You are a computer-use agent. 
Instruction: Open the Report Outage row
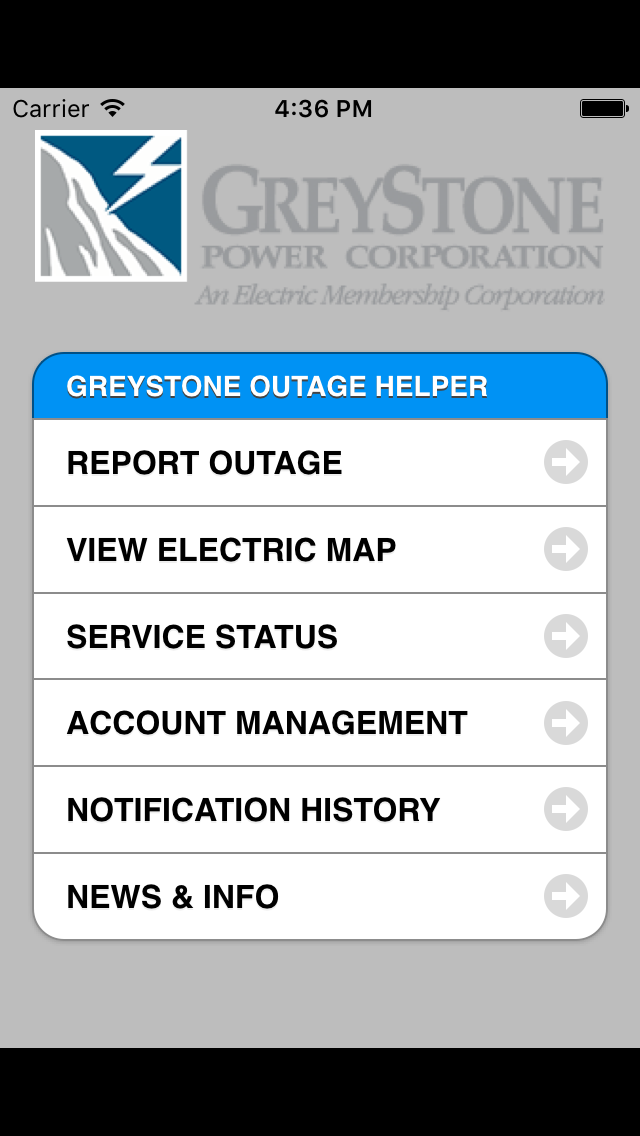pos(320,462)
